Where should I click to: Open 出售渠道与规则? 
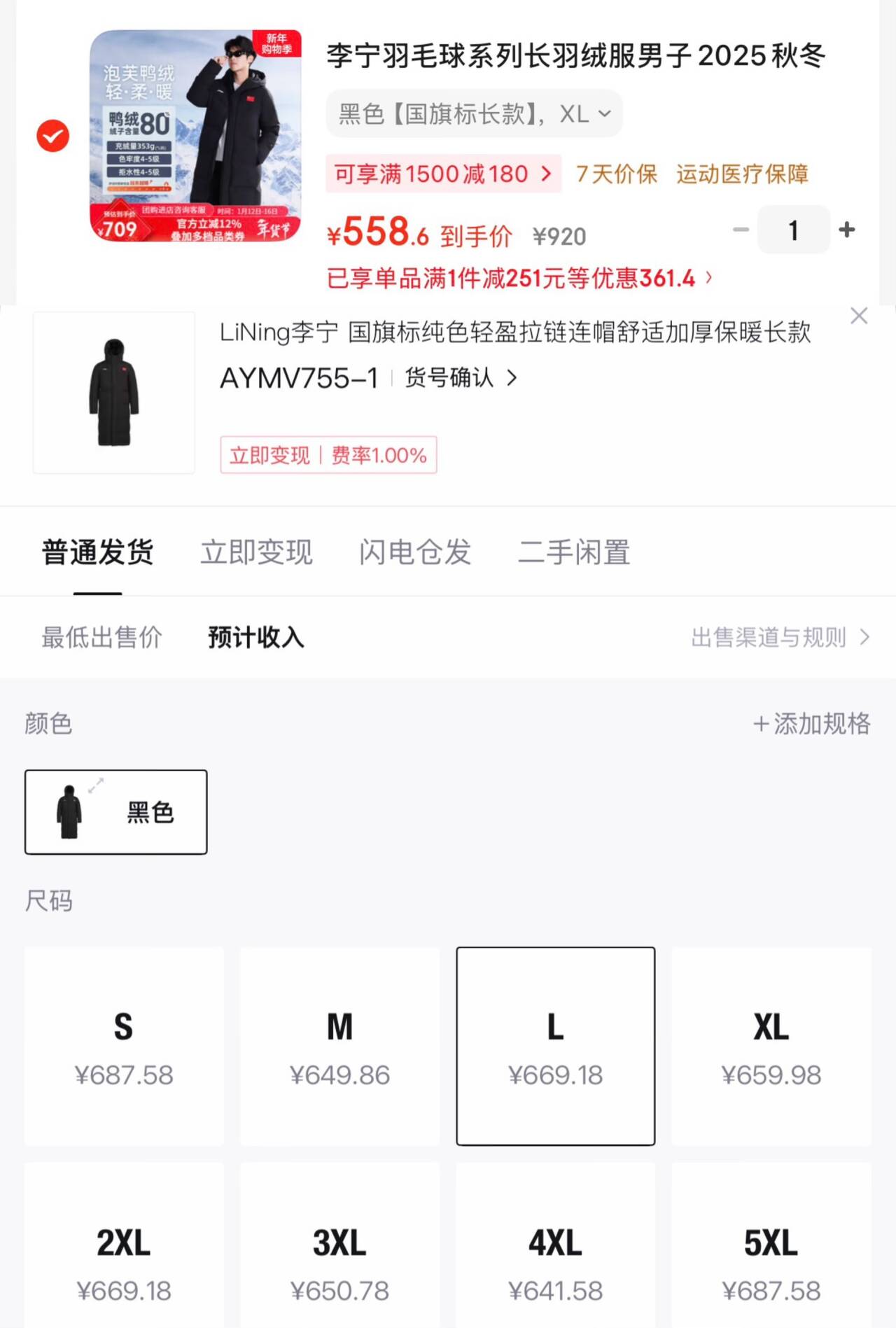[780, 638]
